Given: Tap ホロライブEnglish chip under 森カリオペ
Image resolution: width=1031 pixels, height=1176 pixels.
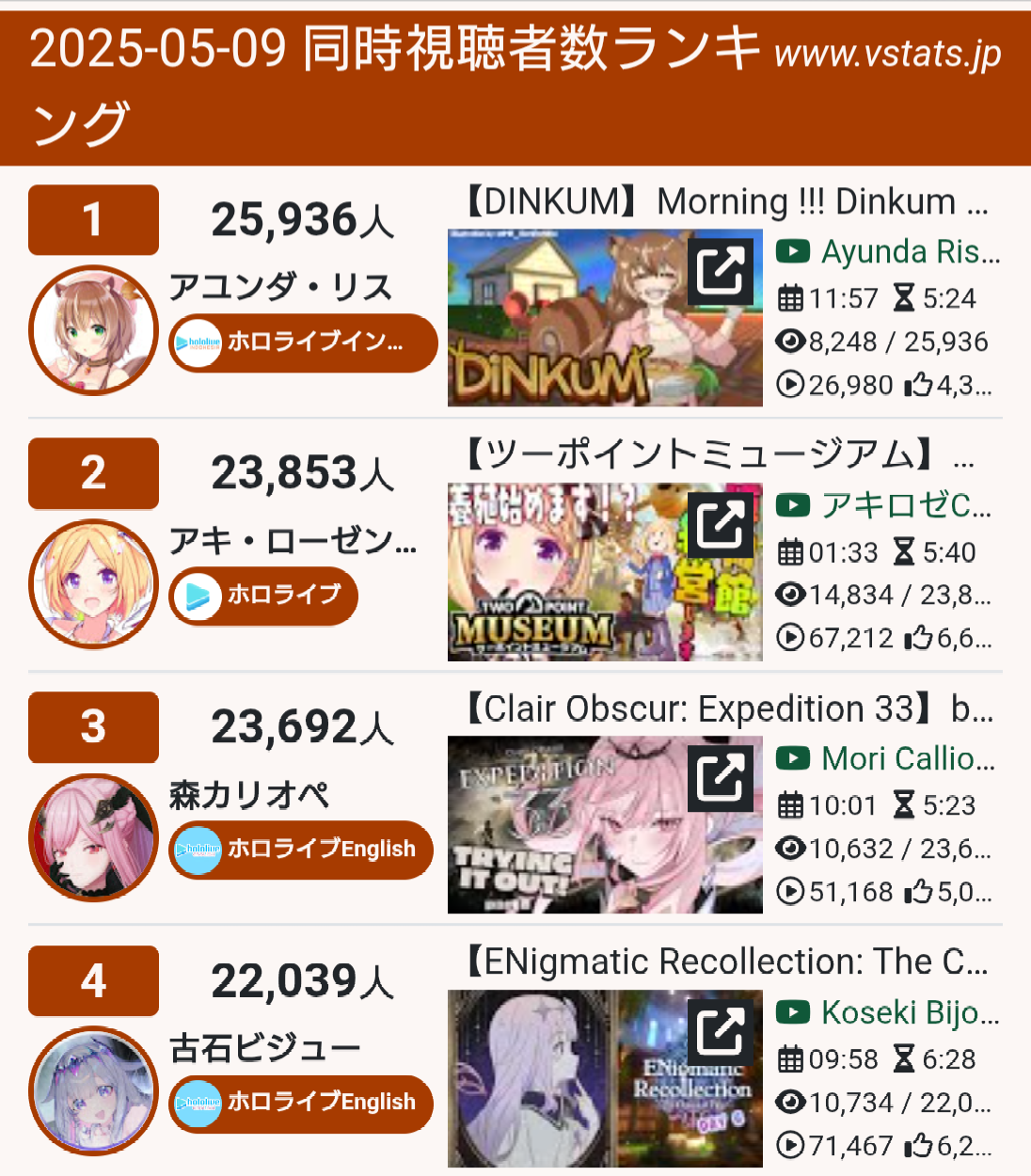Looking at the screenshot, I should [x=301, y=850].
